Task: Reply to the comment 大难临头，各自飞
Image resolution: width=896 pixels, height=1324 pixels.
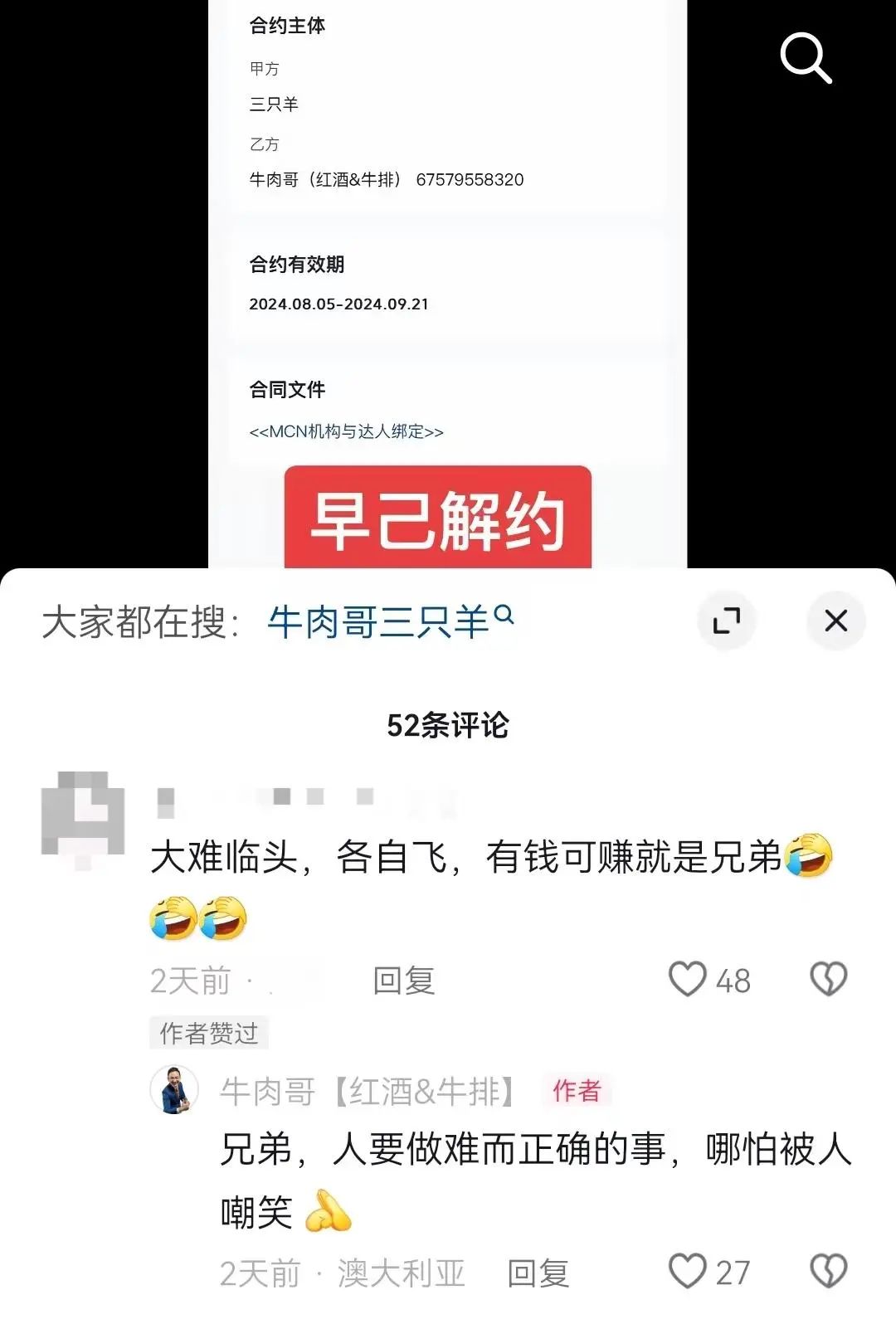Action: coord(404,981)
